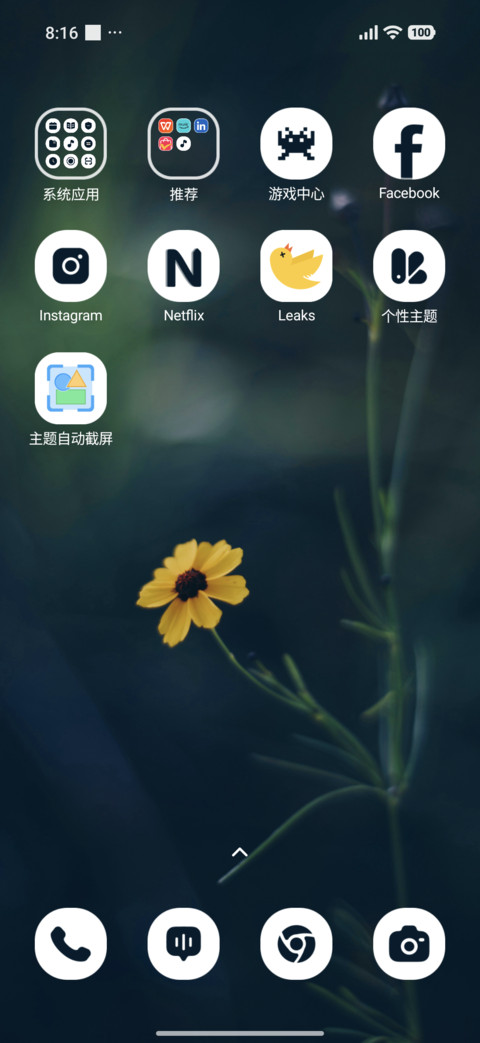The width and height of the screenshot is (480, 1043).
Task: Launch Chrome browser from dock
Action: click(x=297, y=944)
